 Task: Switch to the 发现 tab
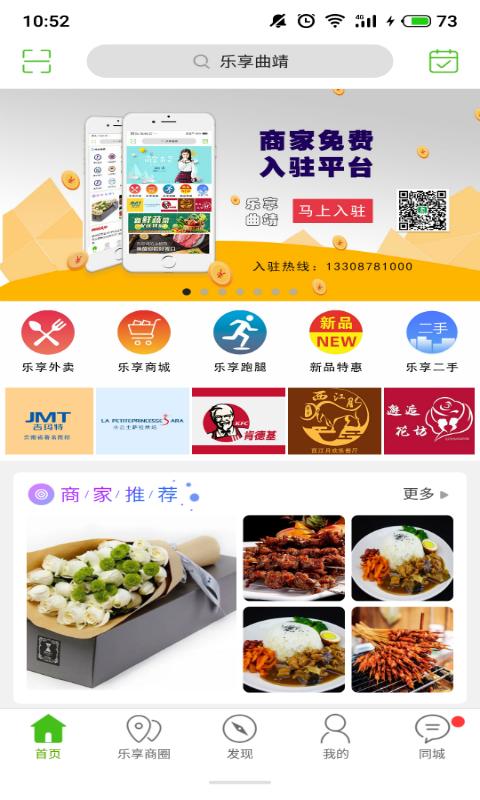(240, 737)
